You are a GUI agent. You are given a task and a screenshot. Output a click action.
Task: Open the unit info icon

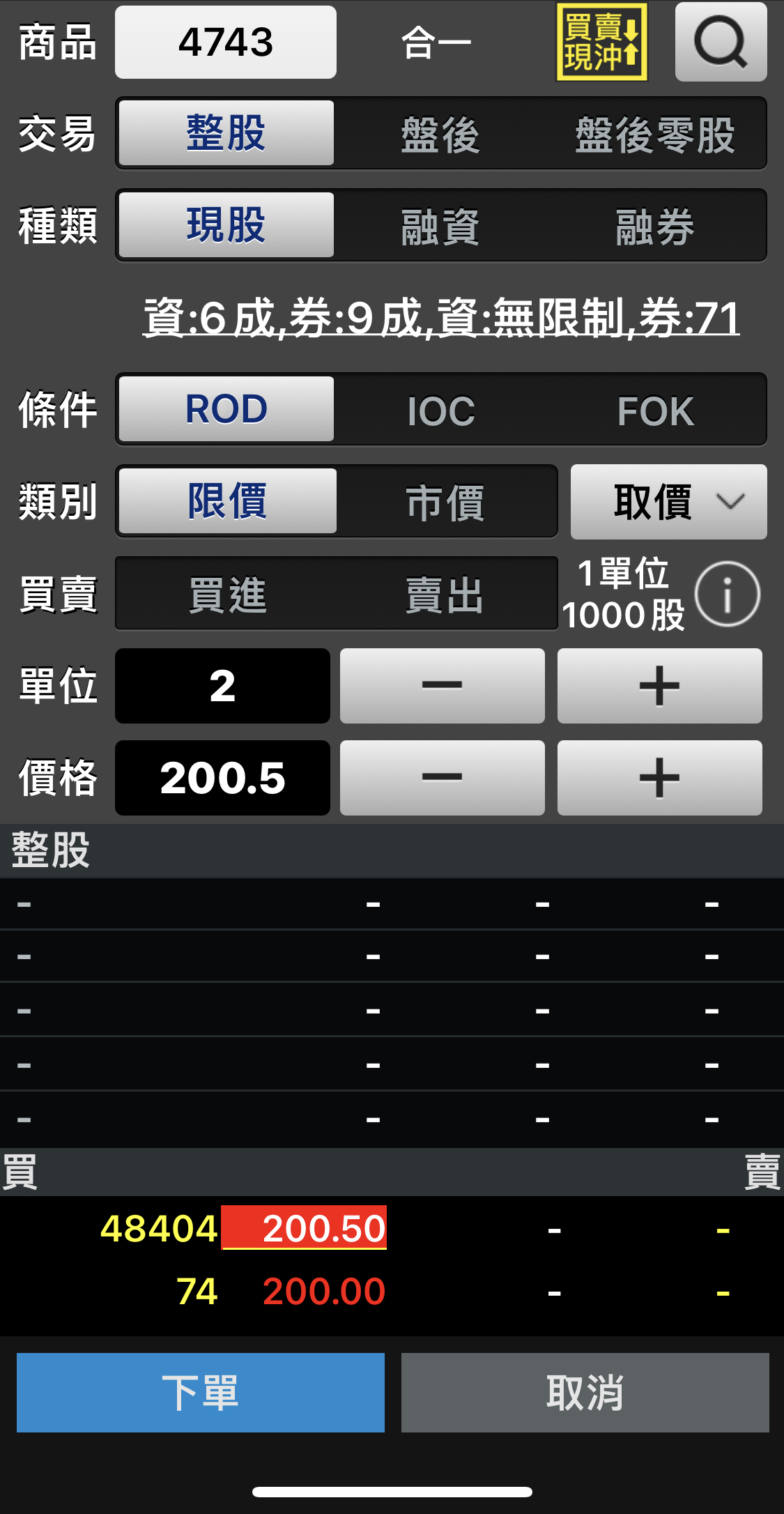coord(727,594)
